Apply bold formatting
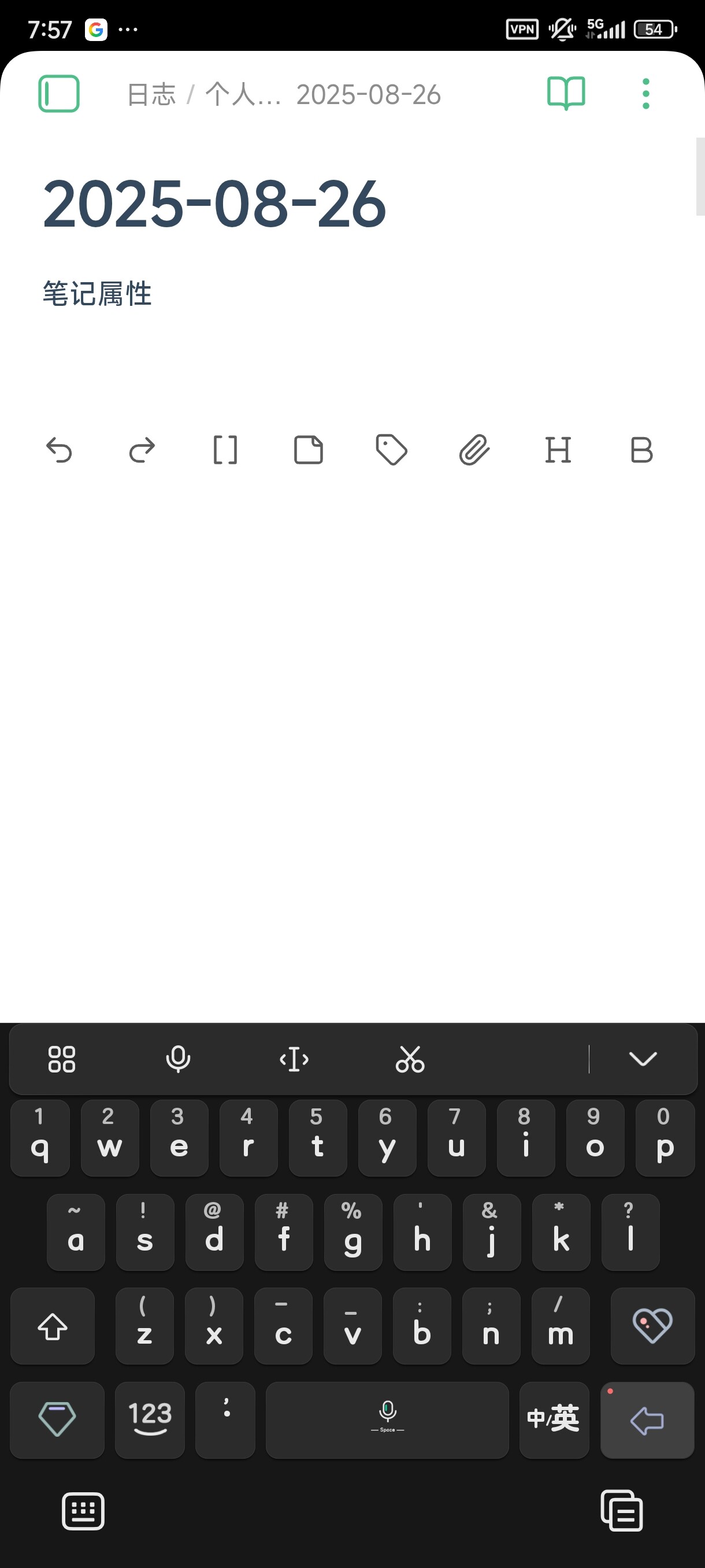The image size is (705, 1568). click(641, 450)
